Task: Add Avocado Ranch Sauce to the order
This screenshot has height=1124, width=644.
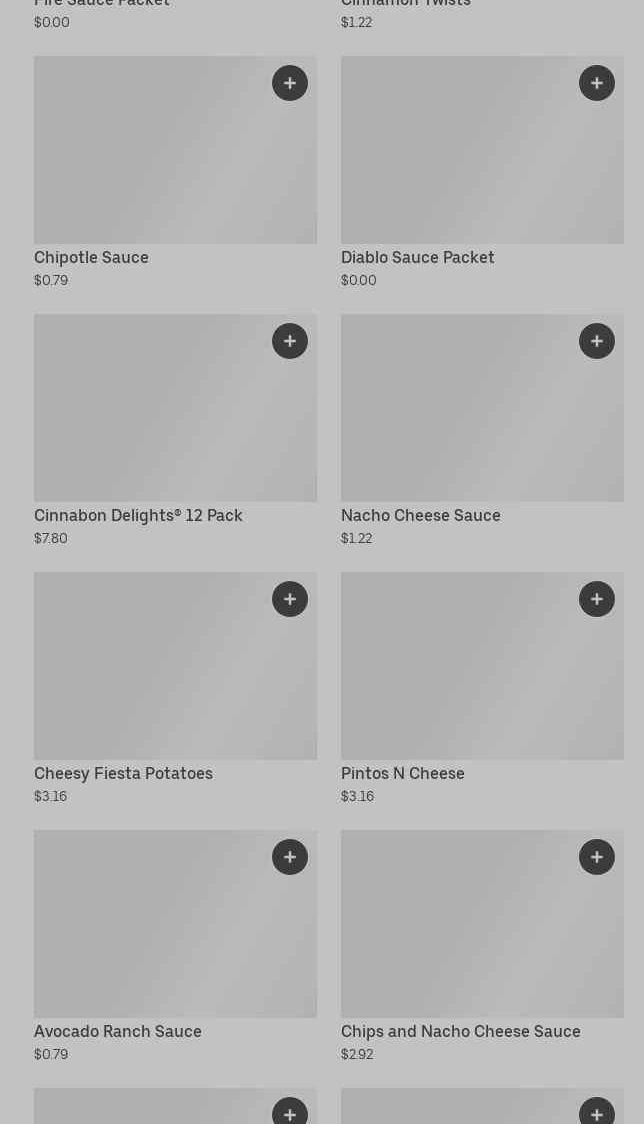Action: [x=290, y=857]
